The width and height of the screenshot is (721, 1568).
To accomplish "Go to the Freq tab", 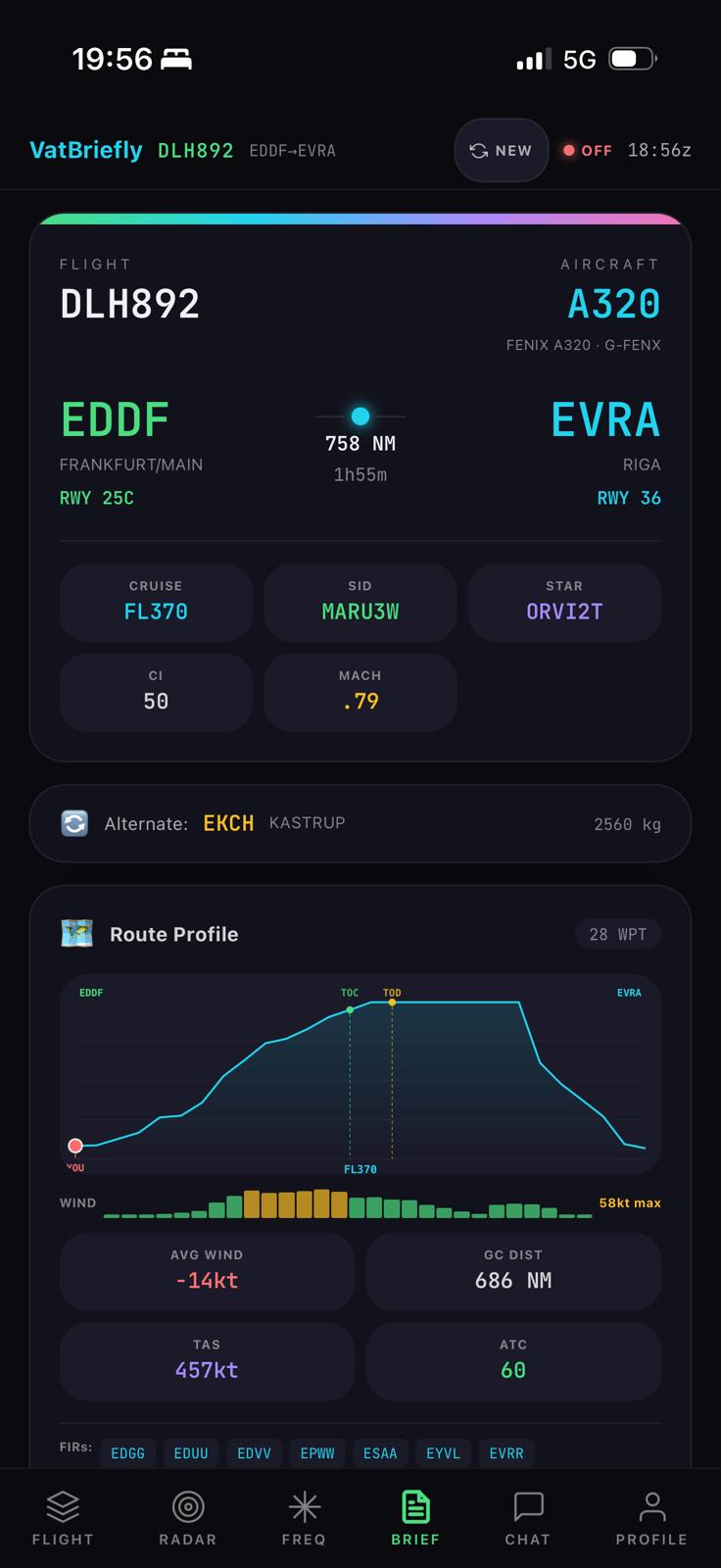I will click(x=304, y=1518).
